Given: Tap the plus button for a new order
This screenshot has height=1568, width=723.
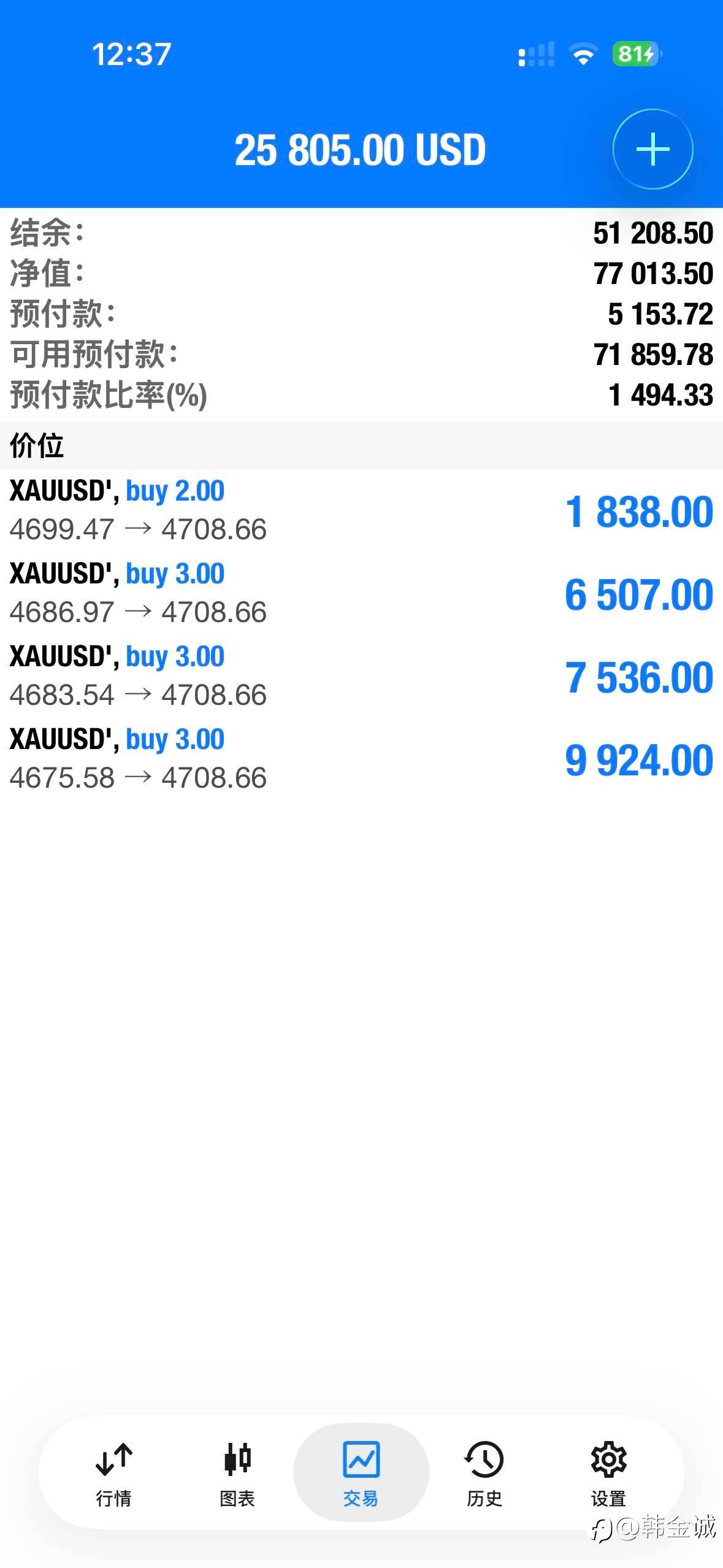Looking at the screenshot, I should (x=652, y=149).
